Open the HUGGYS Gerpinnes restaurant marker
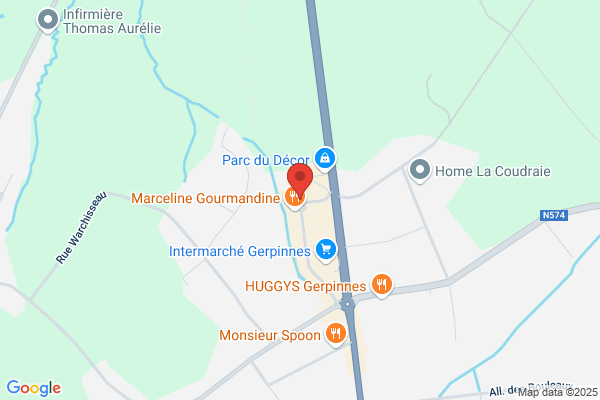The height and width of the screenshot is (400, 600). tap(381, 285)
